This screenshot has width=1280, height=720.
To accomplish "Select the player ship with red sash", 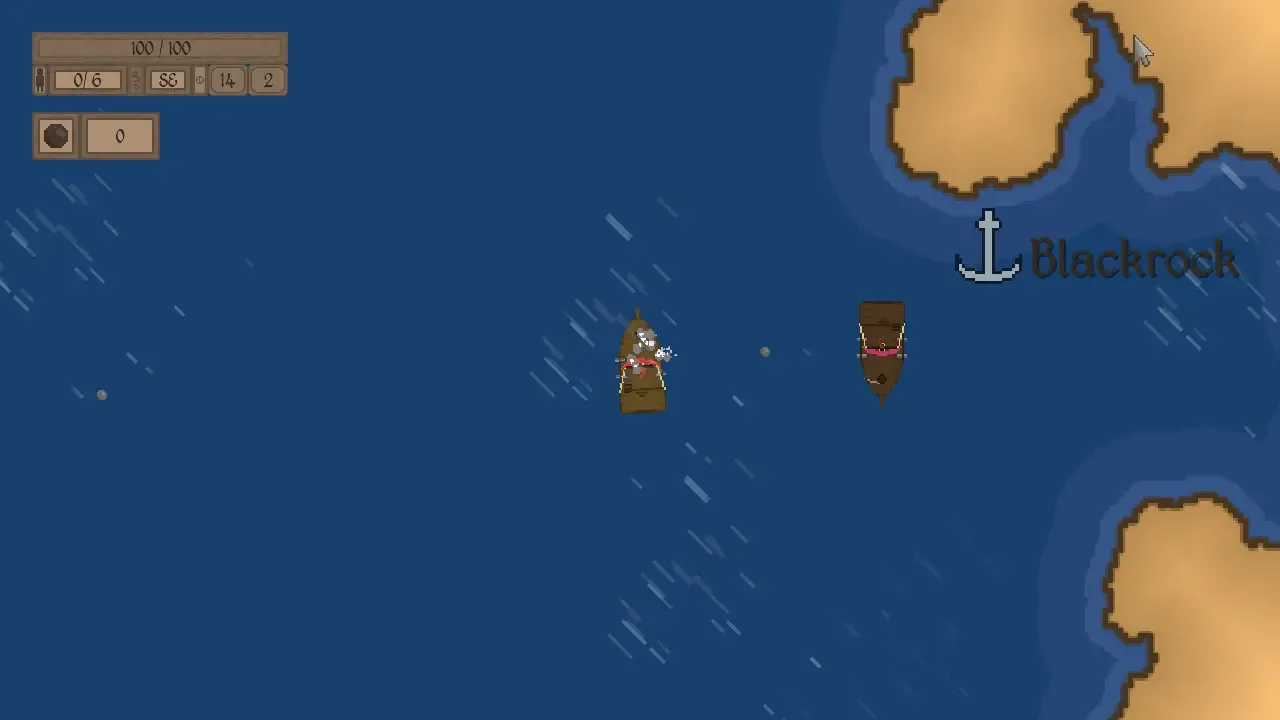I will pos(642,364).
